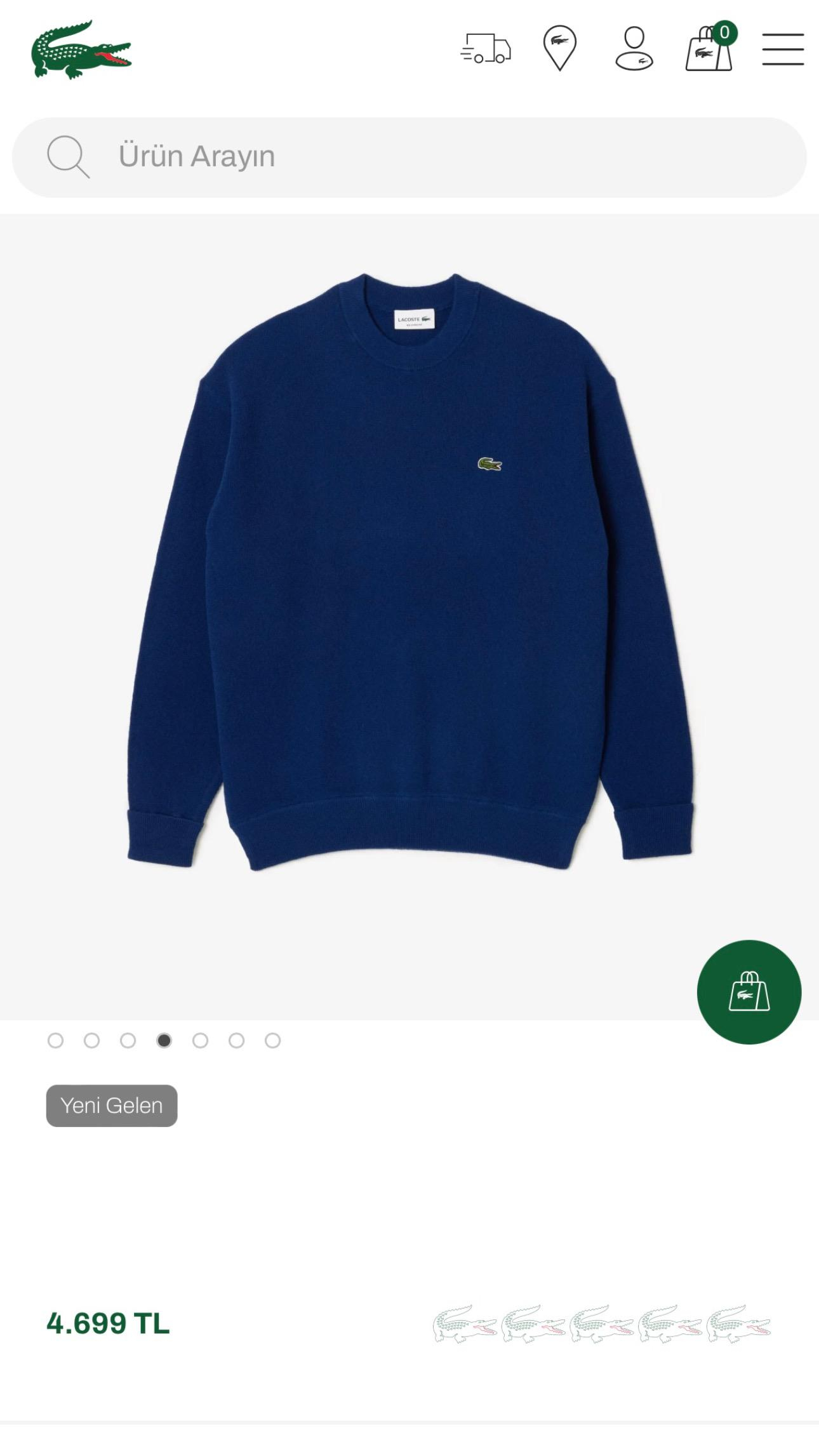Open the blue sweater product image
819x1456 pixels.
(x=409, y=571)
